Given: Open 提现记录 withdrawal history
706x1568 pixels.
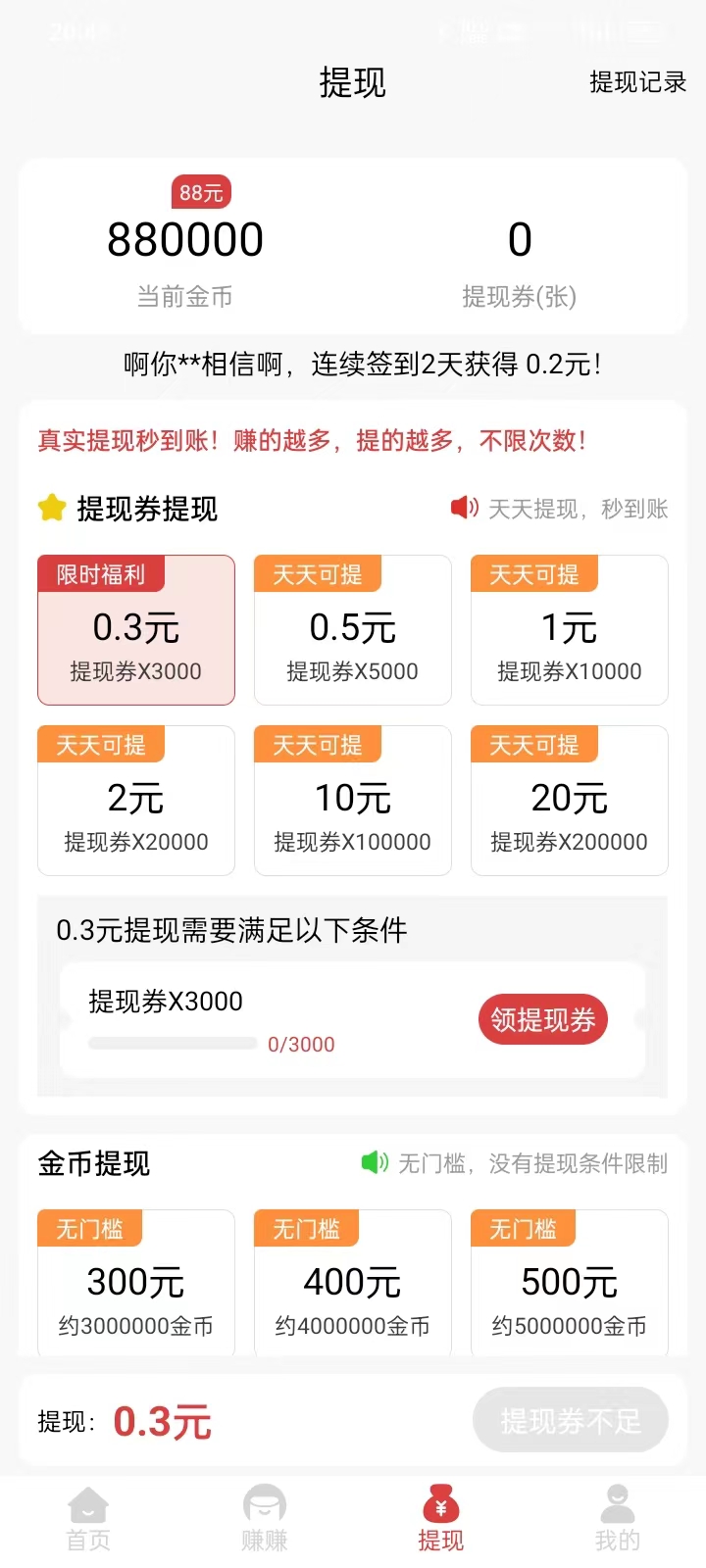Looking at the screenshot, I should [x=637, y=82].
